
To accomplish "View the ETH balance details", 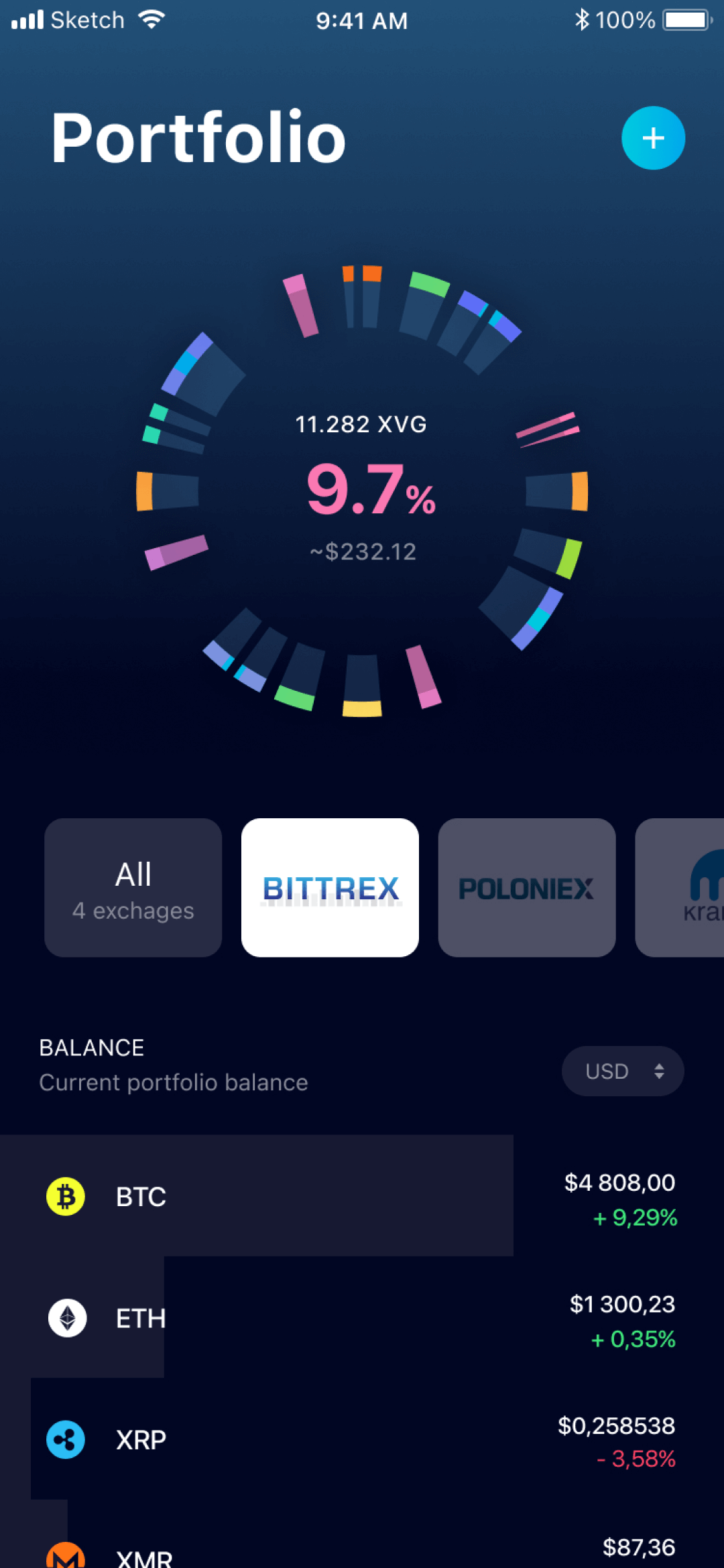I will (362, 1318).
